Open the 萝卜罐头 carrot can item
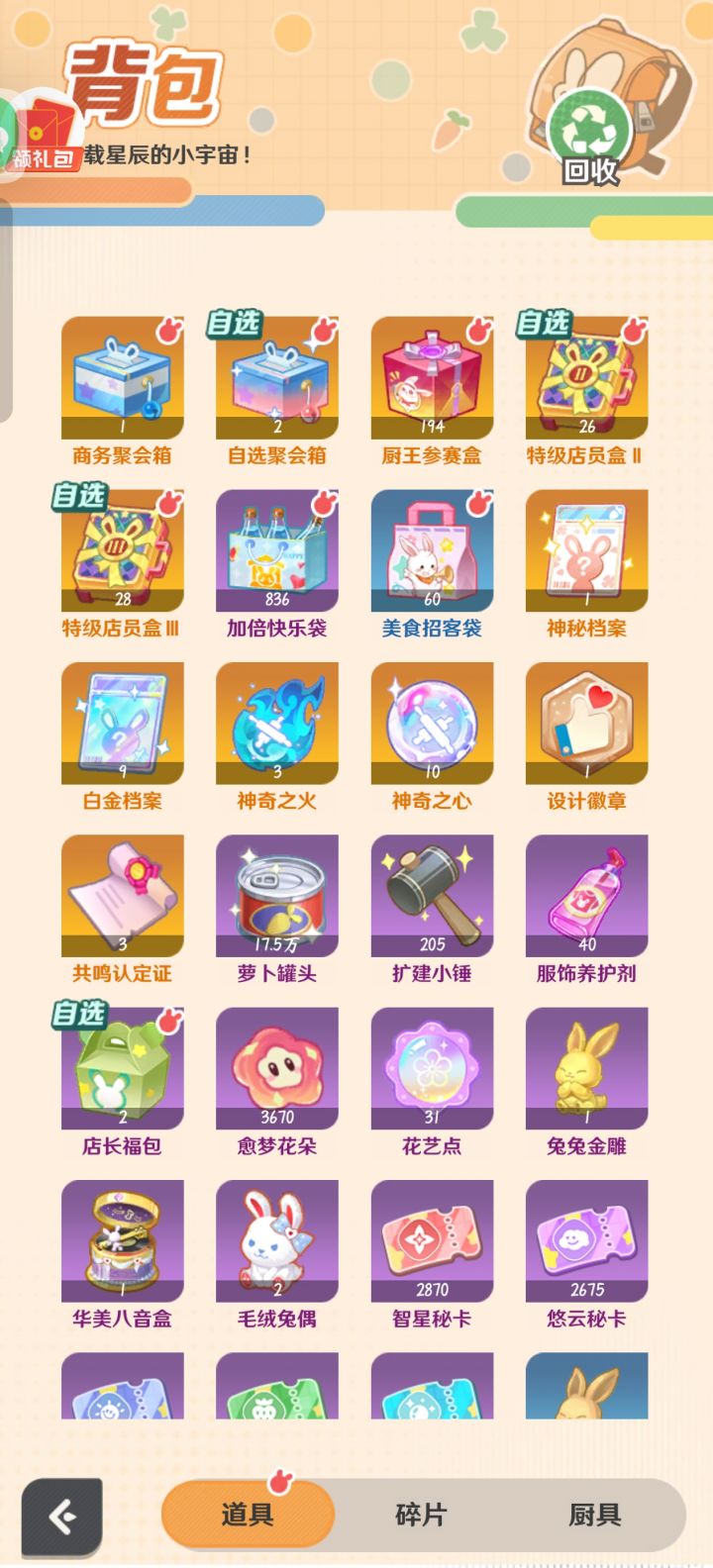Screen dimensions: 713x1568 click(x=277, y=895)
